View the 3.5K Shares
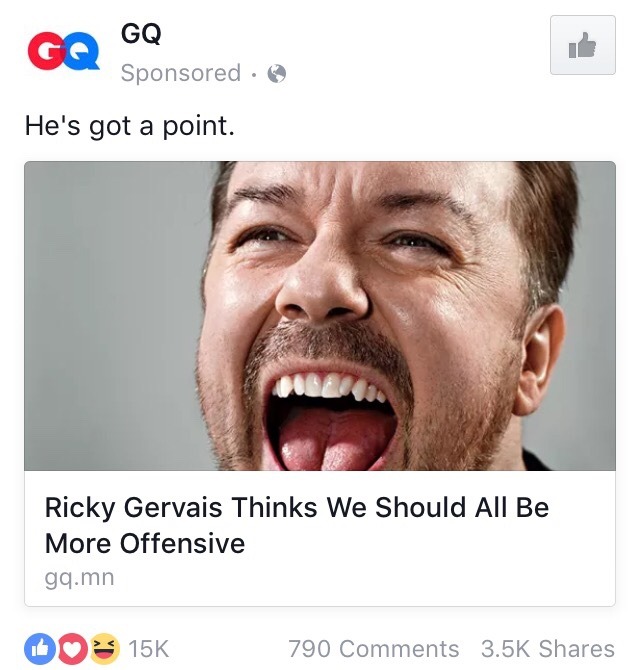The height and width of the screenshot is (670, 640). (547, 649)
